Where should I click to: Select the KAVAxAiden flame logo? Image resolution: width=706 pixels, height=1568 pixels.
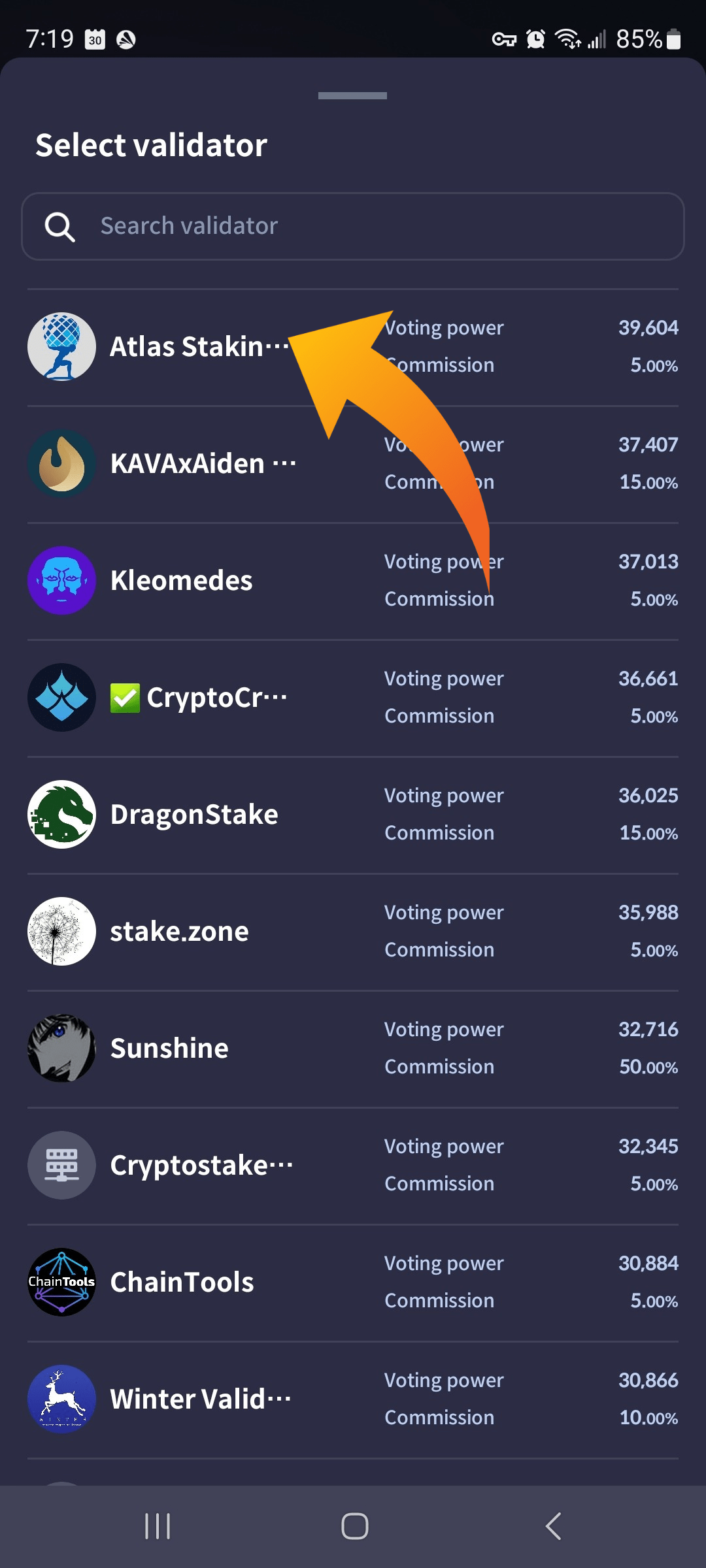click(x=61, y=463)
